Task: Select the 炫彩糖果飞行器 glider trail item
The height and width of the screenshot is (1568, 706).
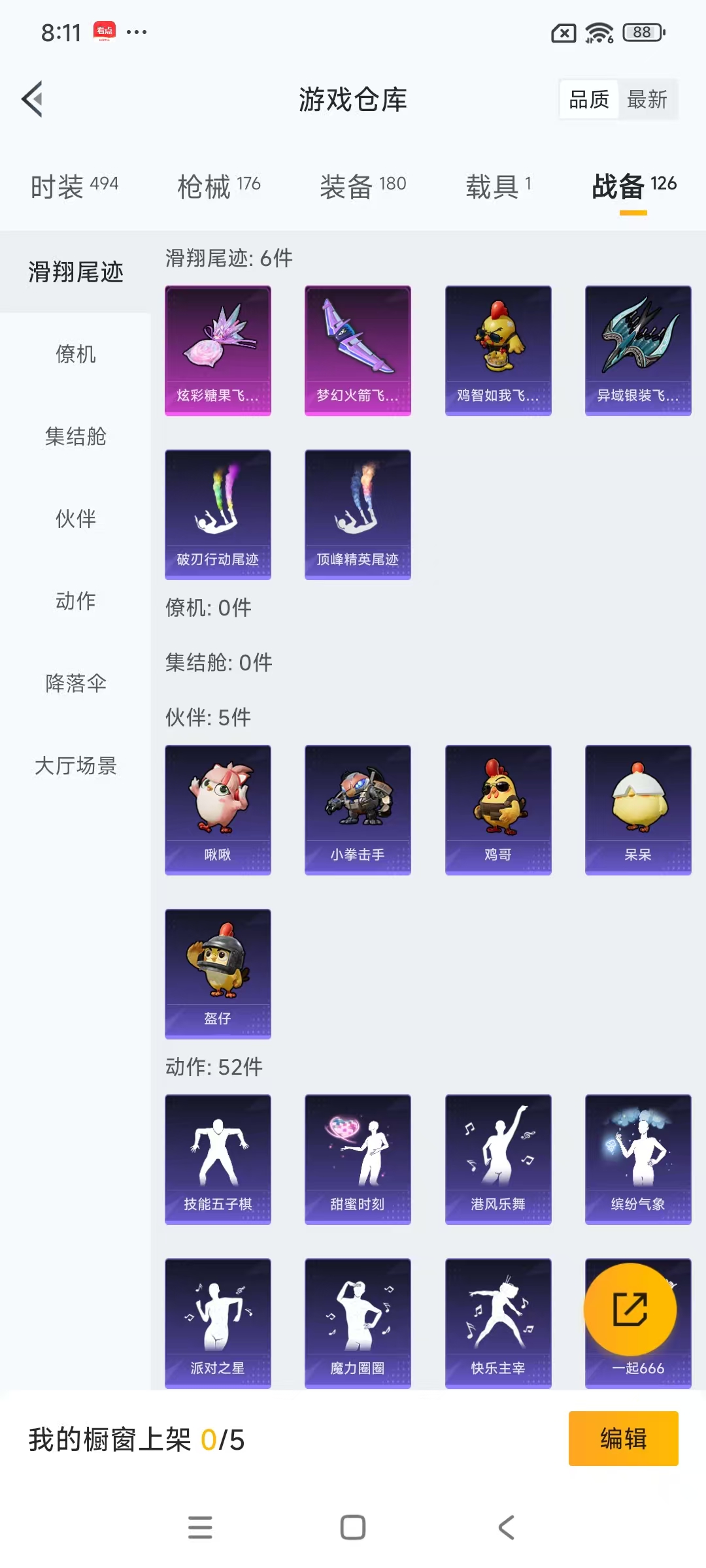Action: 218,350
